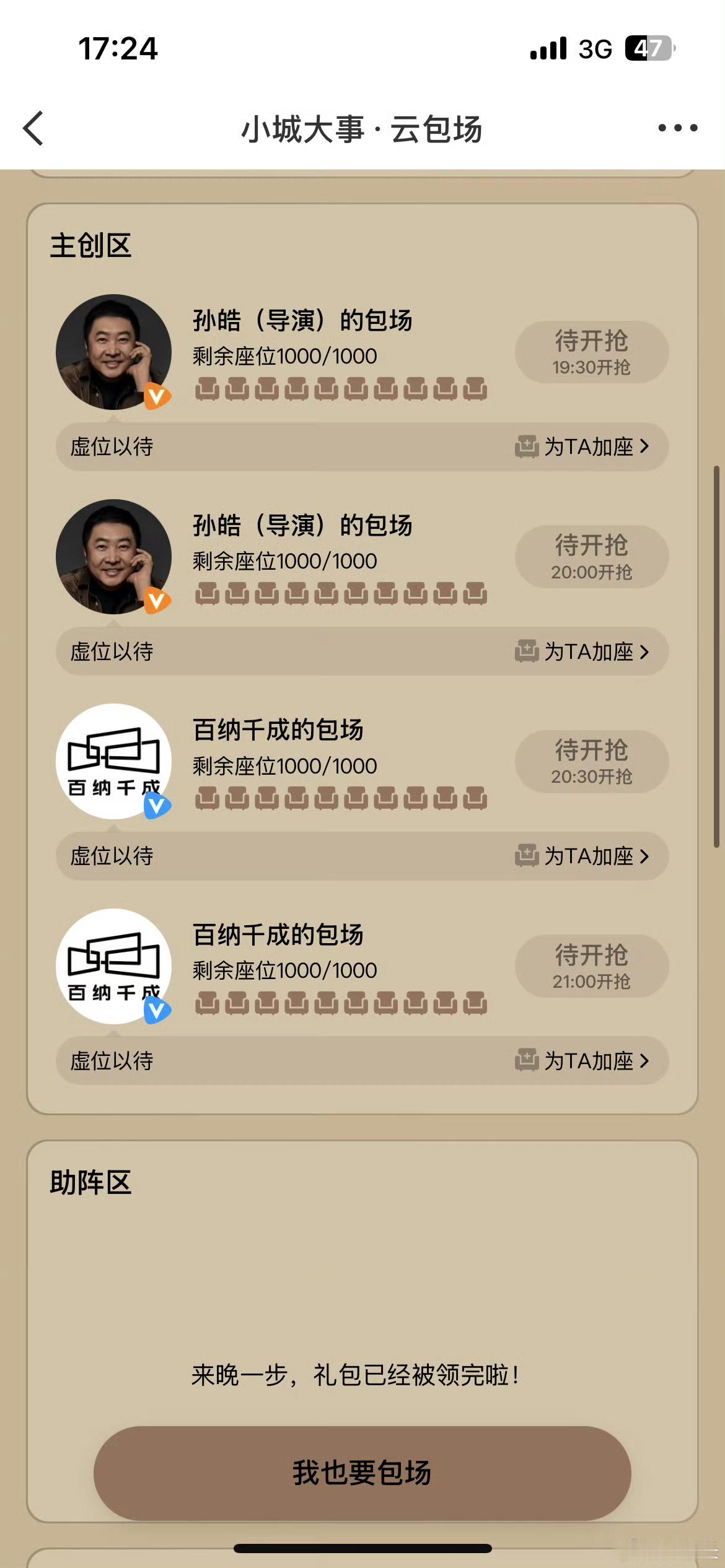Screen dimensions: 725x1568
Task: Tap the add-seat chair icon beside 为TA加座
Action: coord(527,446)
